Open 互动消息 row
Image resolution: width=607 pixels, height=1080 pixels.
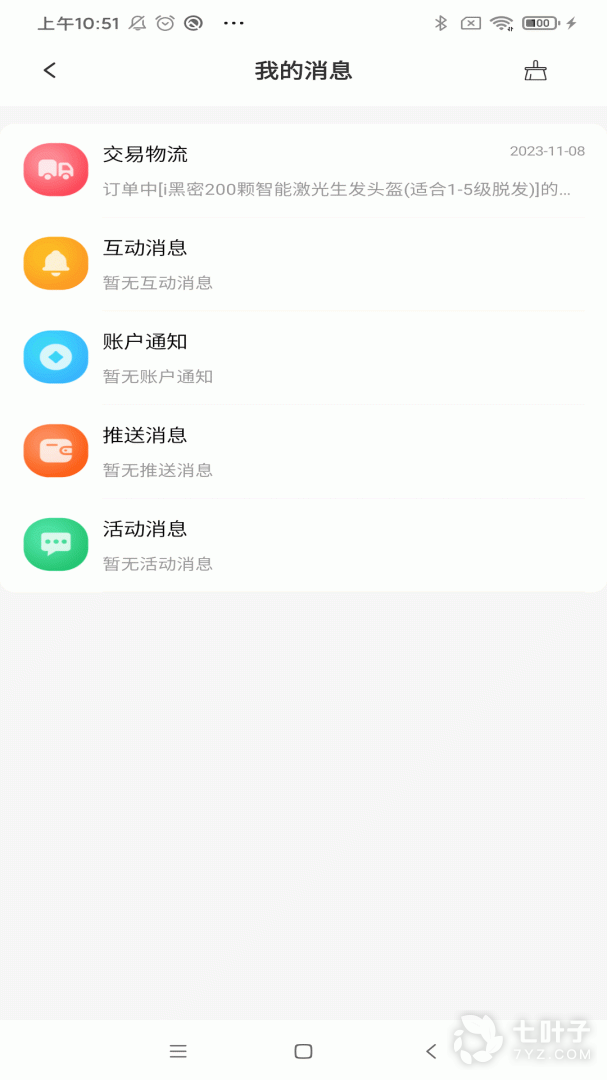303,264
